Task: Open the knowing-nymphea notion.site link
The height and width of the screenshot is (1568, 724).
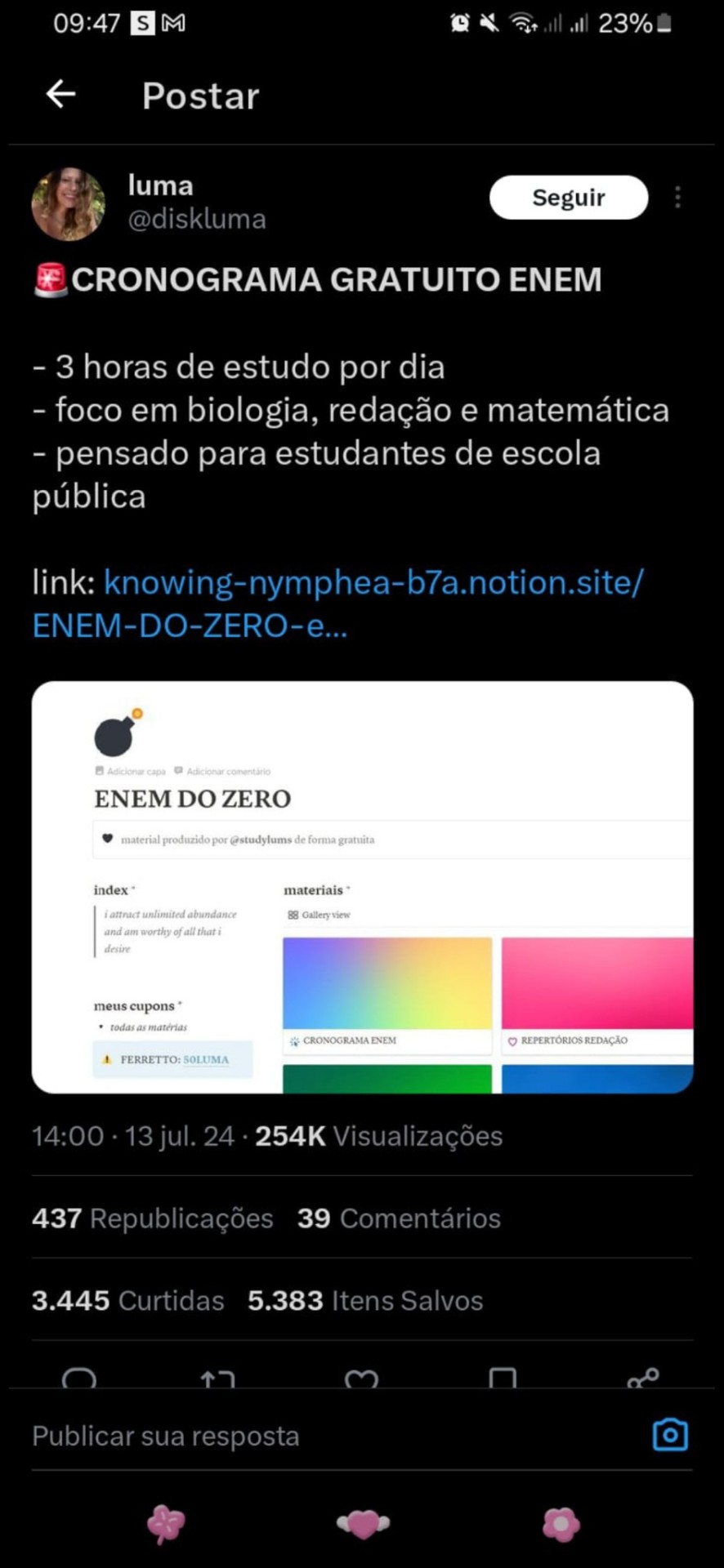Action: tap(337, 604)
